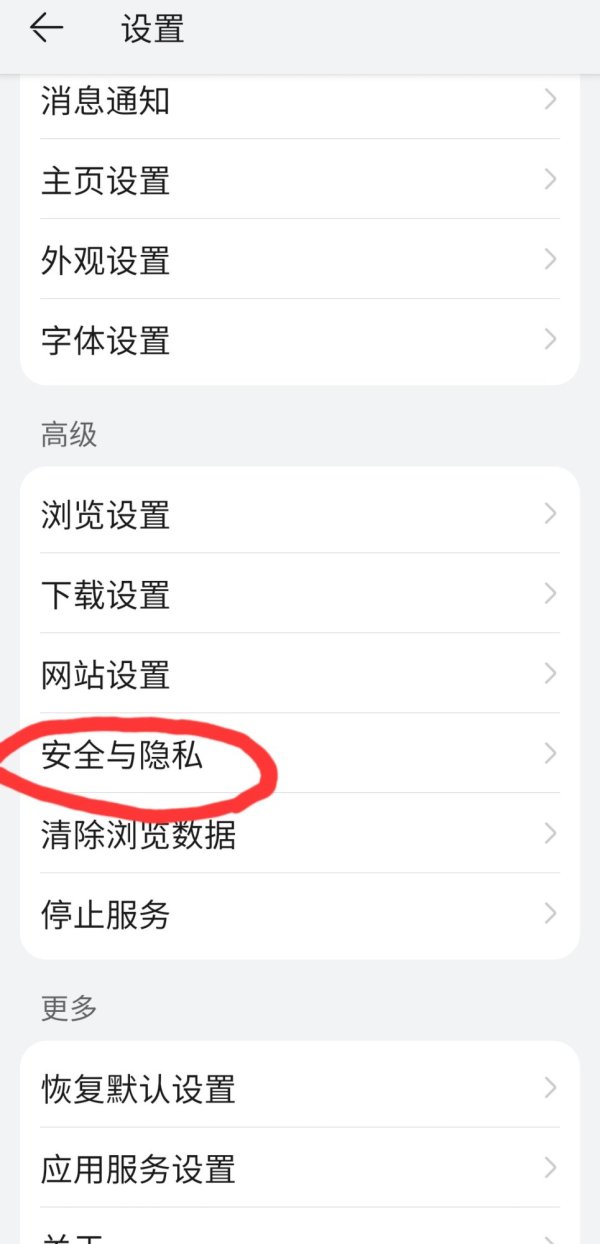600x1244 pixels.
Task: Open 下载设置
Action: 300,595
